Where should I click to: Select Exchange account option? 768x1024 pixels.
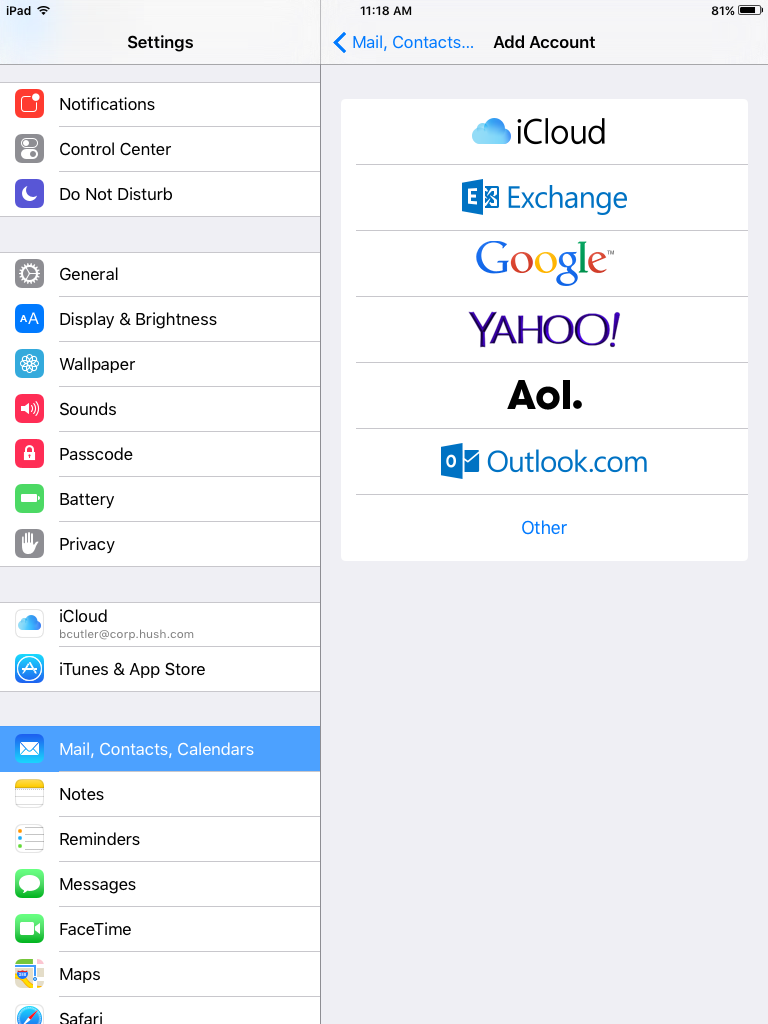tap(544, 198)
